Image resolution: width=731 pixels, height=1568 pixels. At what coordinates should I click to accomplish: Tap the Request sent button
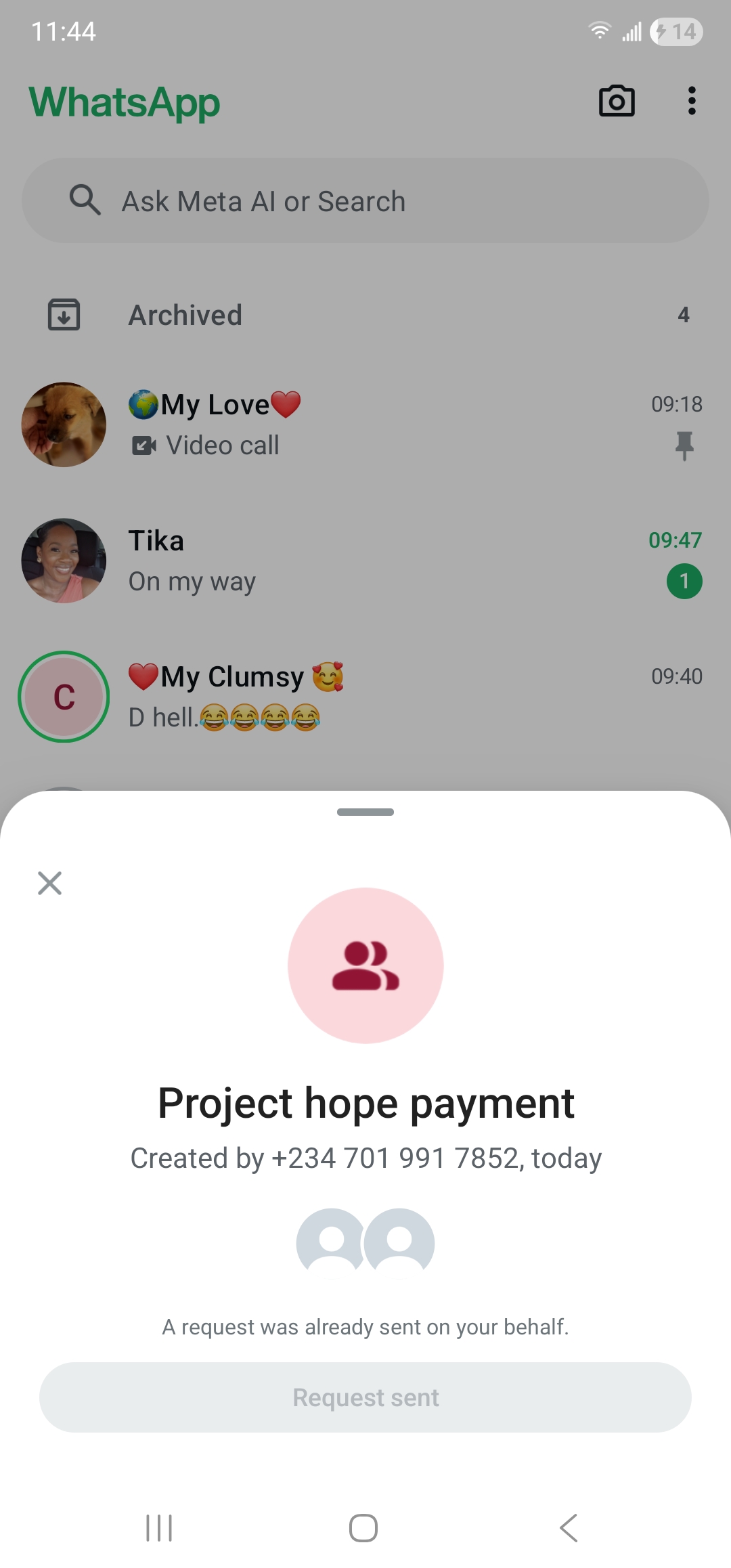coord(365,1397)
